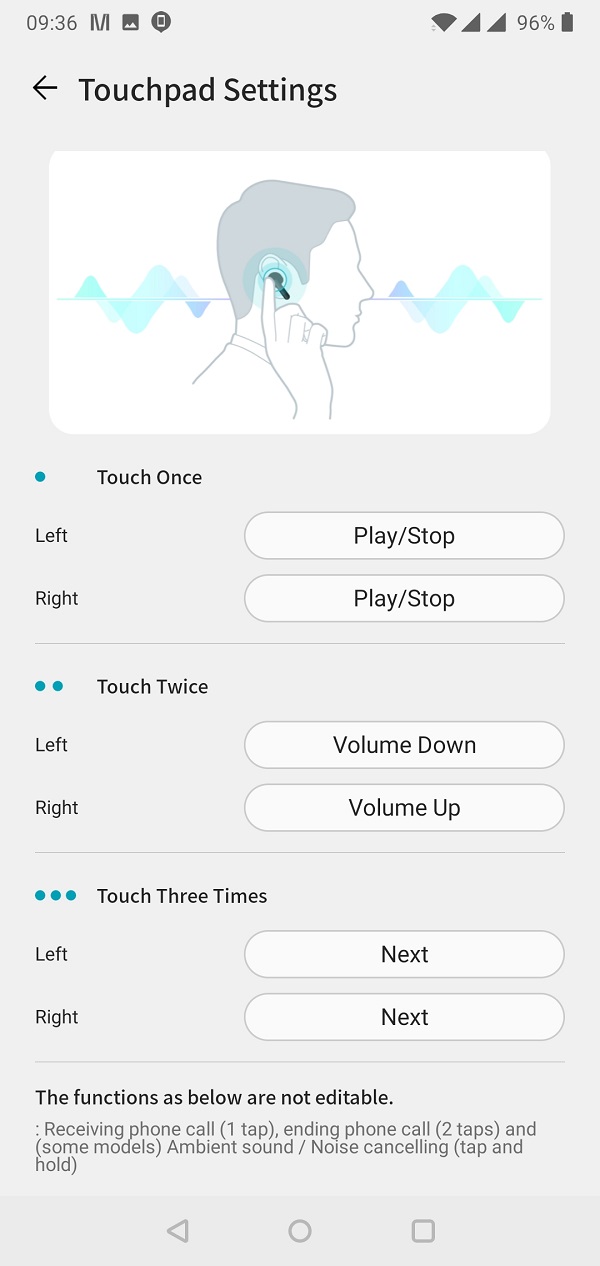Tap the system home button
Image resolution: width=600 pixels, height=1266 pixels.
click(300, 1231)
